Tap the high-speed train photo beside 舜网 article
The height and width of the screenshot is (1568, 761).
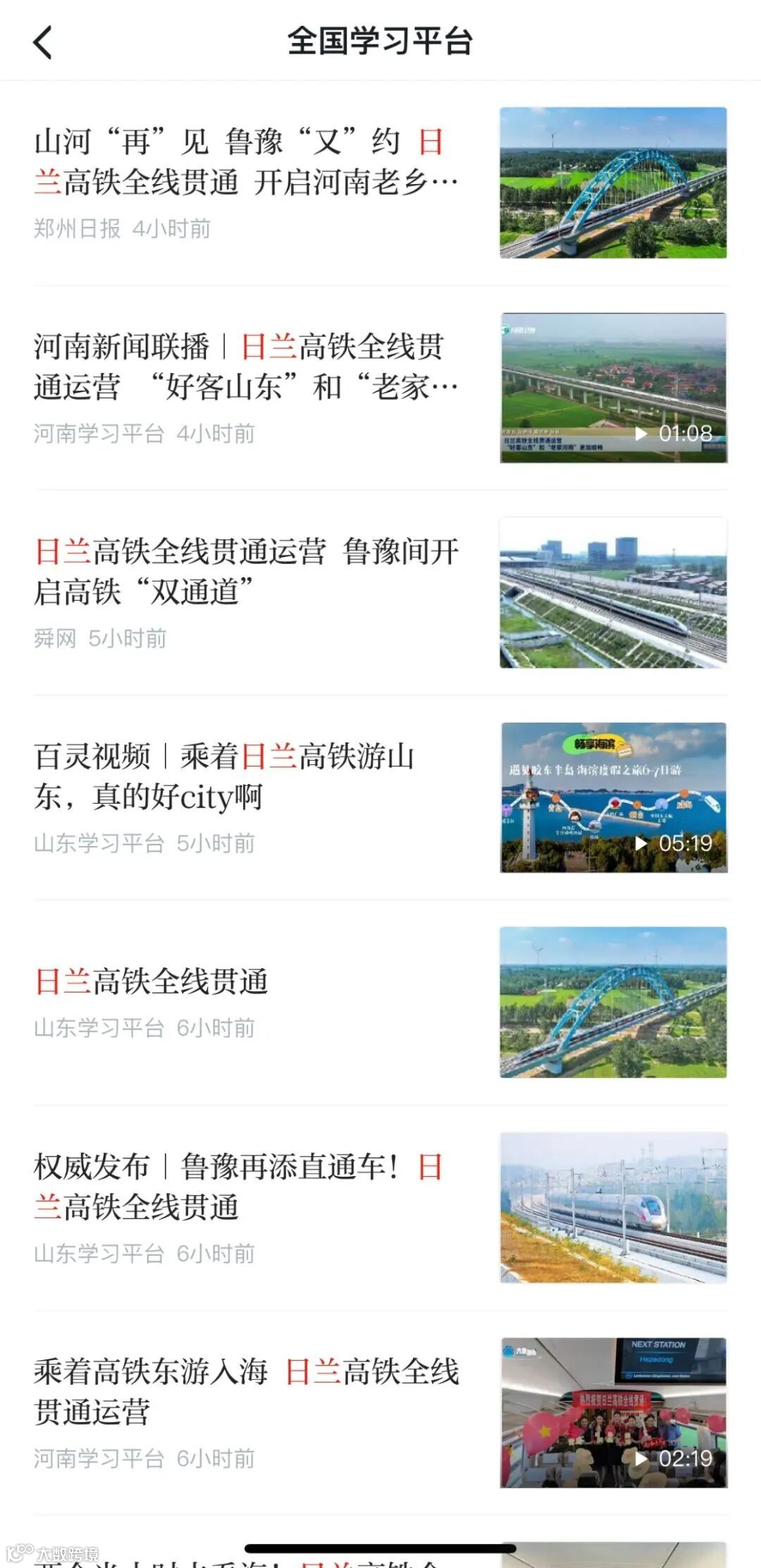click(613, 592)
